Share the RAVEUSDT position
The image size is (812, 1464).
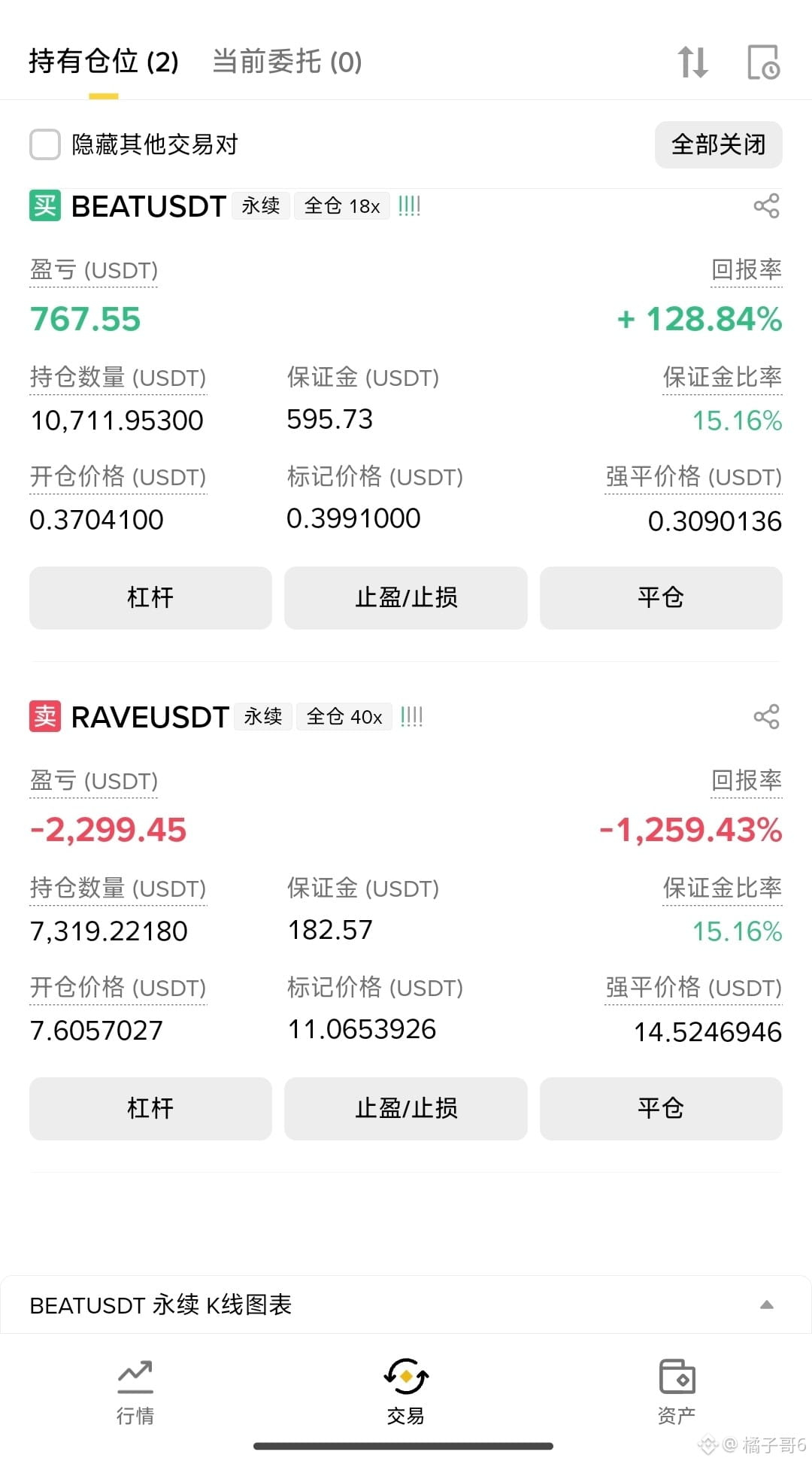pyautogui.click(x=766, y=716)
